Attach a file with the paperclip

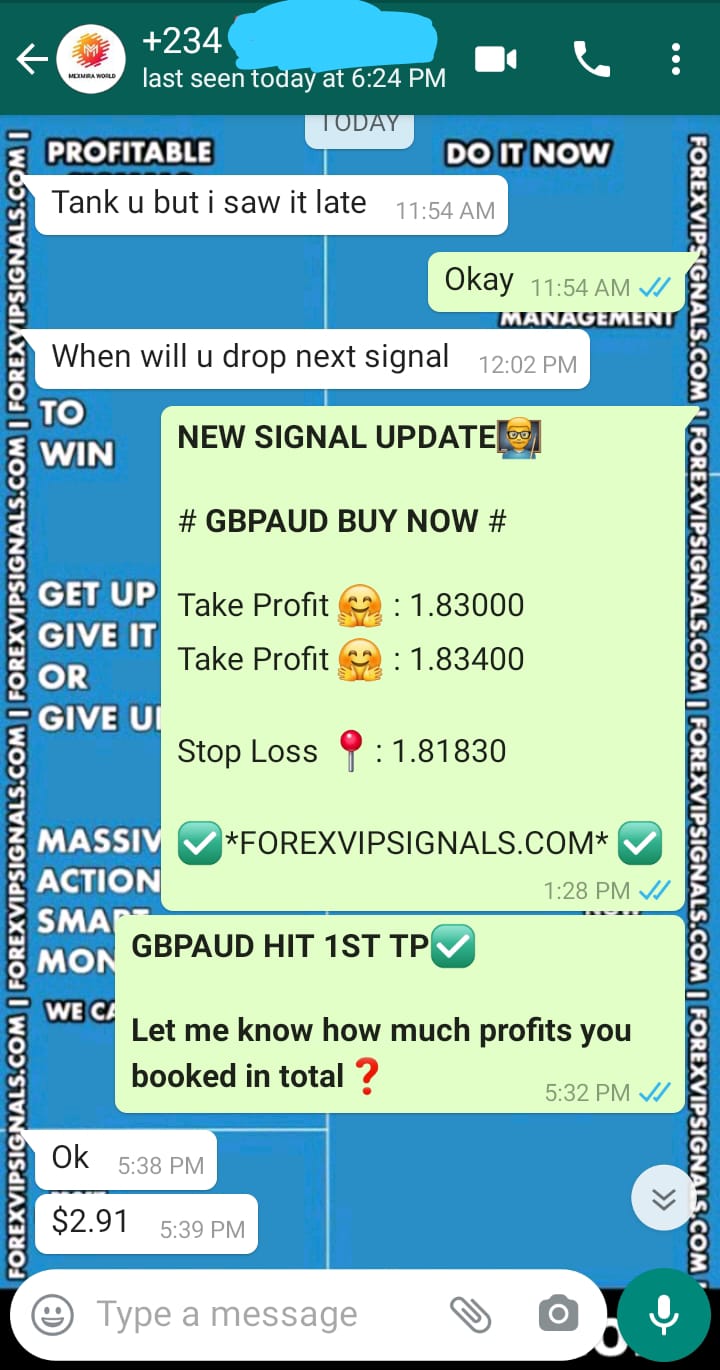click(x=470, y=1314)
